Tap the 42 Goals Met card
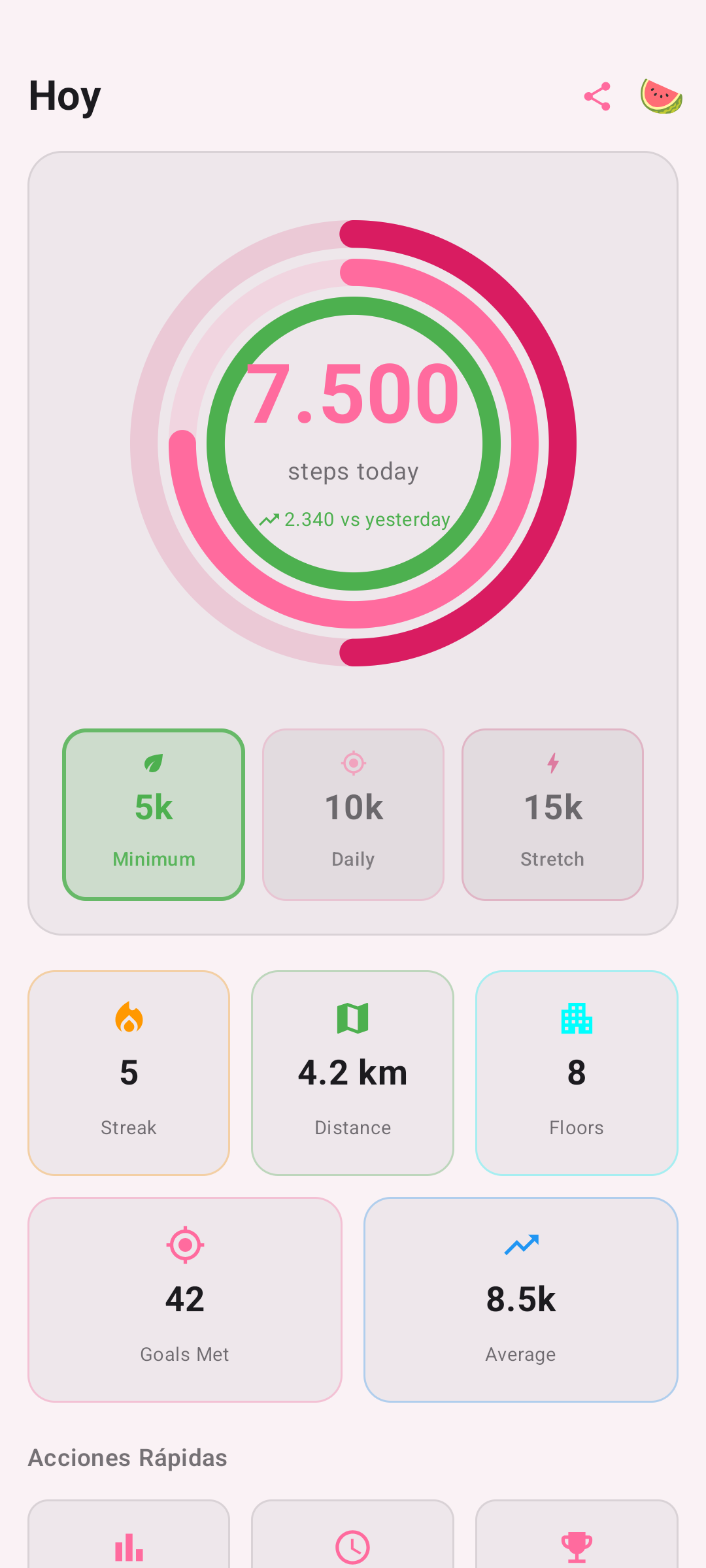The height and width of the screenshot is (1568, 706). [x=185, y=1299]
